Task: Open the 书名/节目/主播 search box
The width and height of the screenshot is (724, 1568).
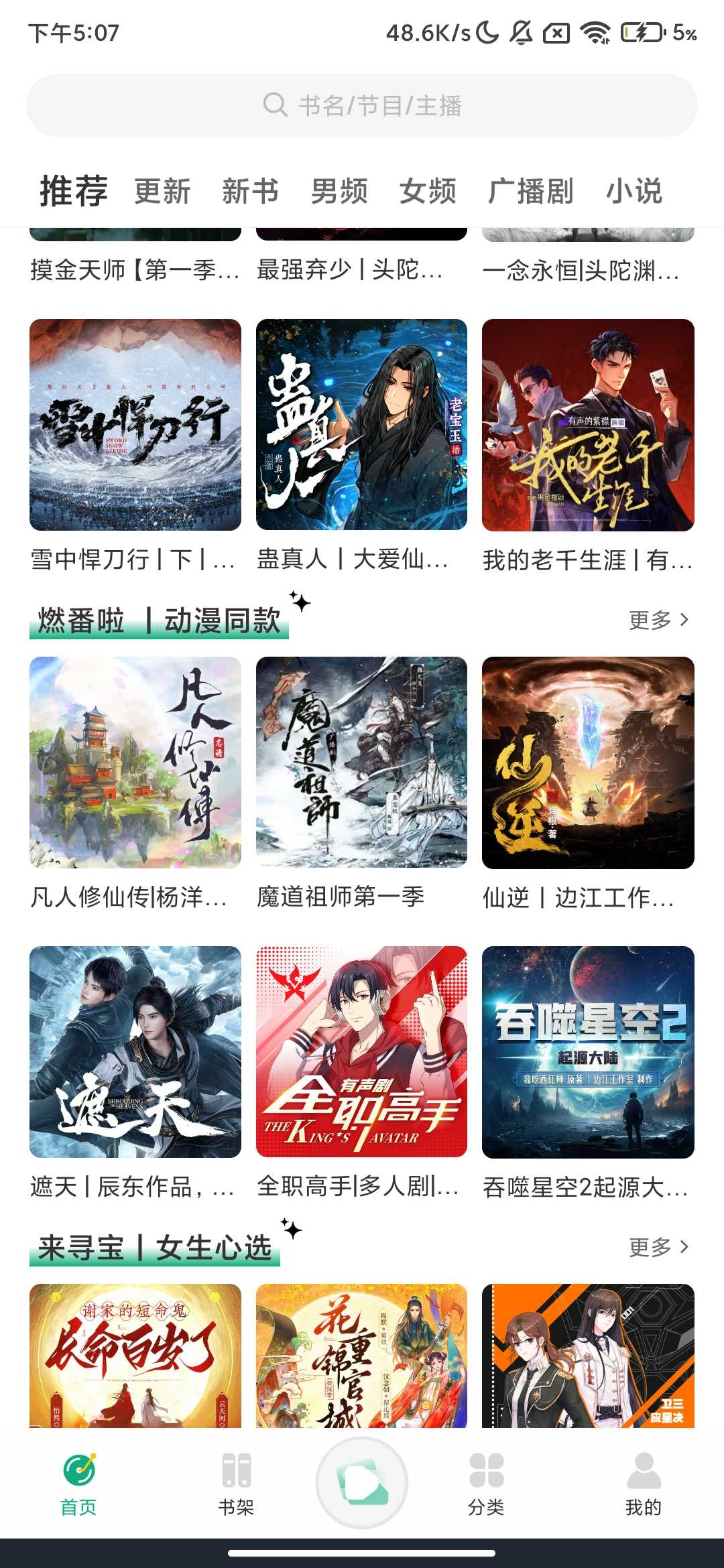Action: (362, 105)
